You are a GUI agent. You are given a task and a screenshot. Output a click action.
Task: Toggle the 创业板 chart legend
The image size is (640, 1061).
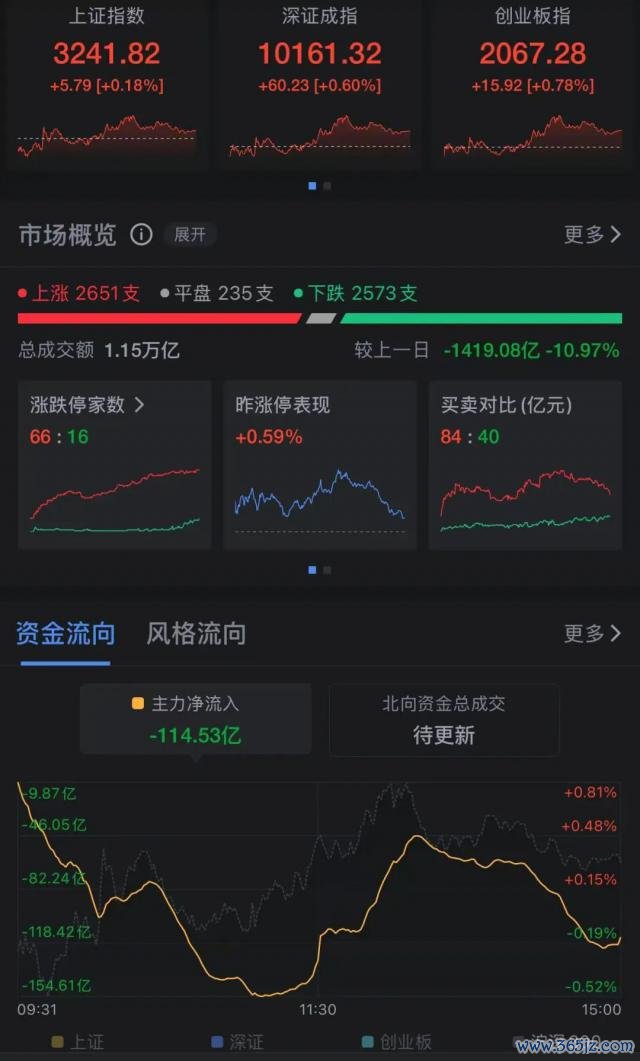[x=398, y=1042]
